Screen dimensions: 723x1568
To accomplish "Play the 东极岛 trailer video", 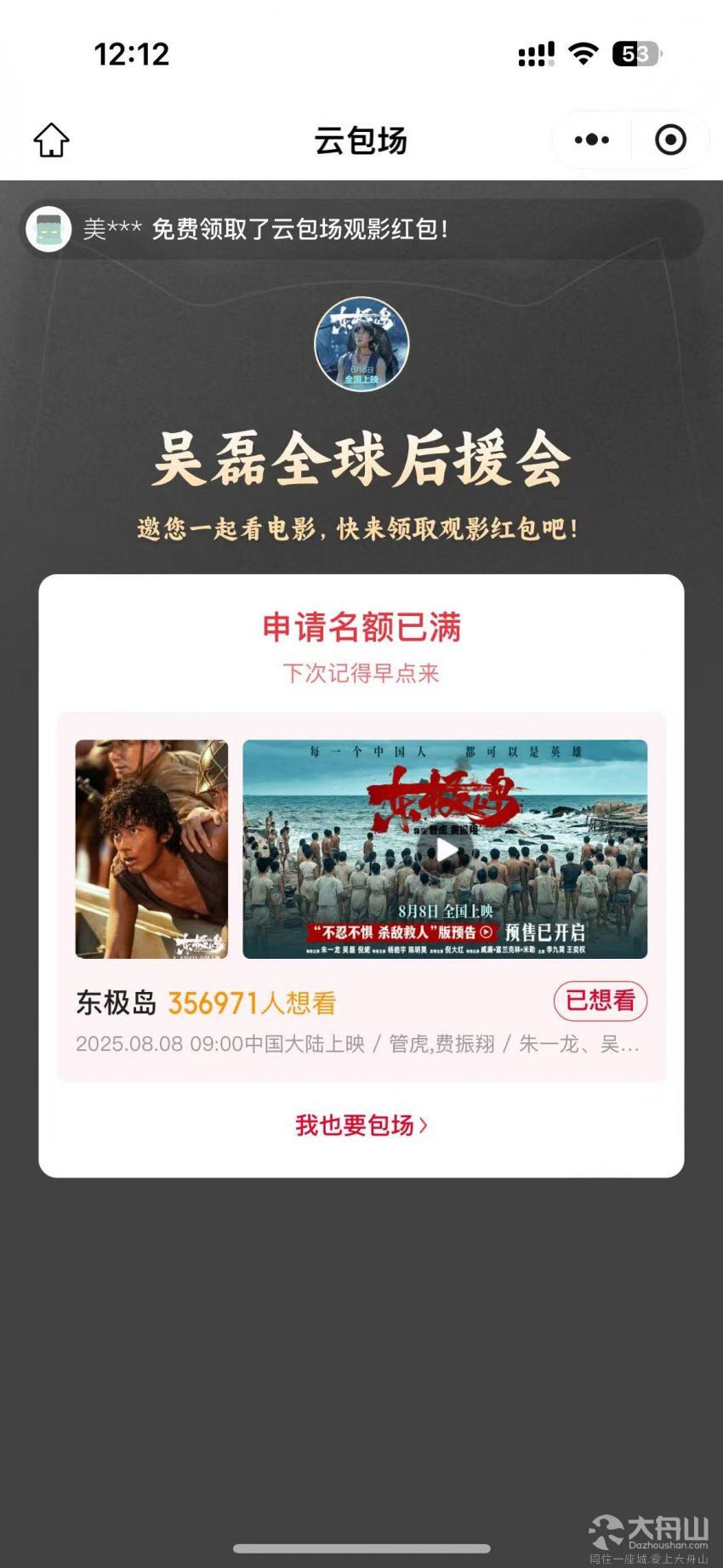I will 445,849.
